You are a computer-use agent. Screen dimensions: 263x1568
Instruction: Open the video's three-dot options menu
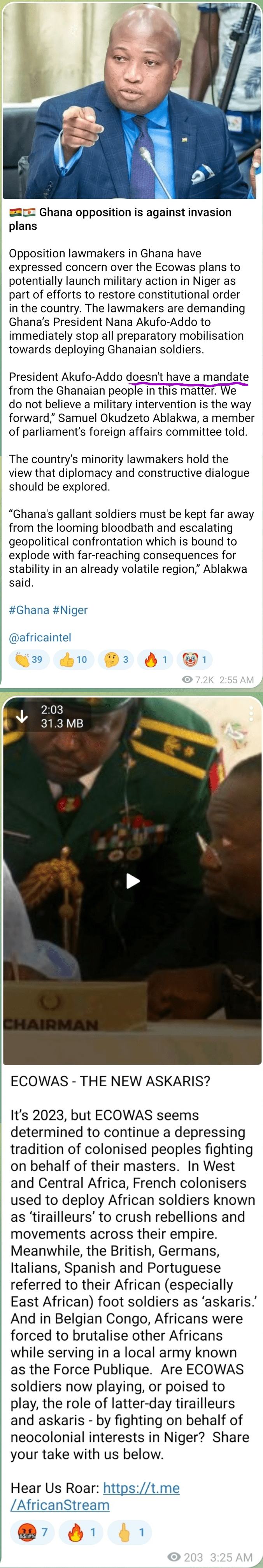(x=251, y=713)
